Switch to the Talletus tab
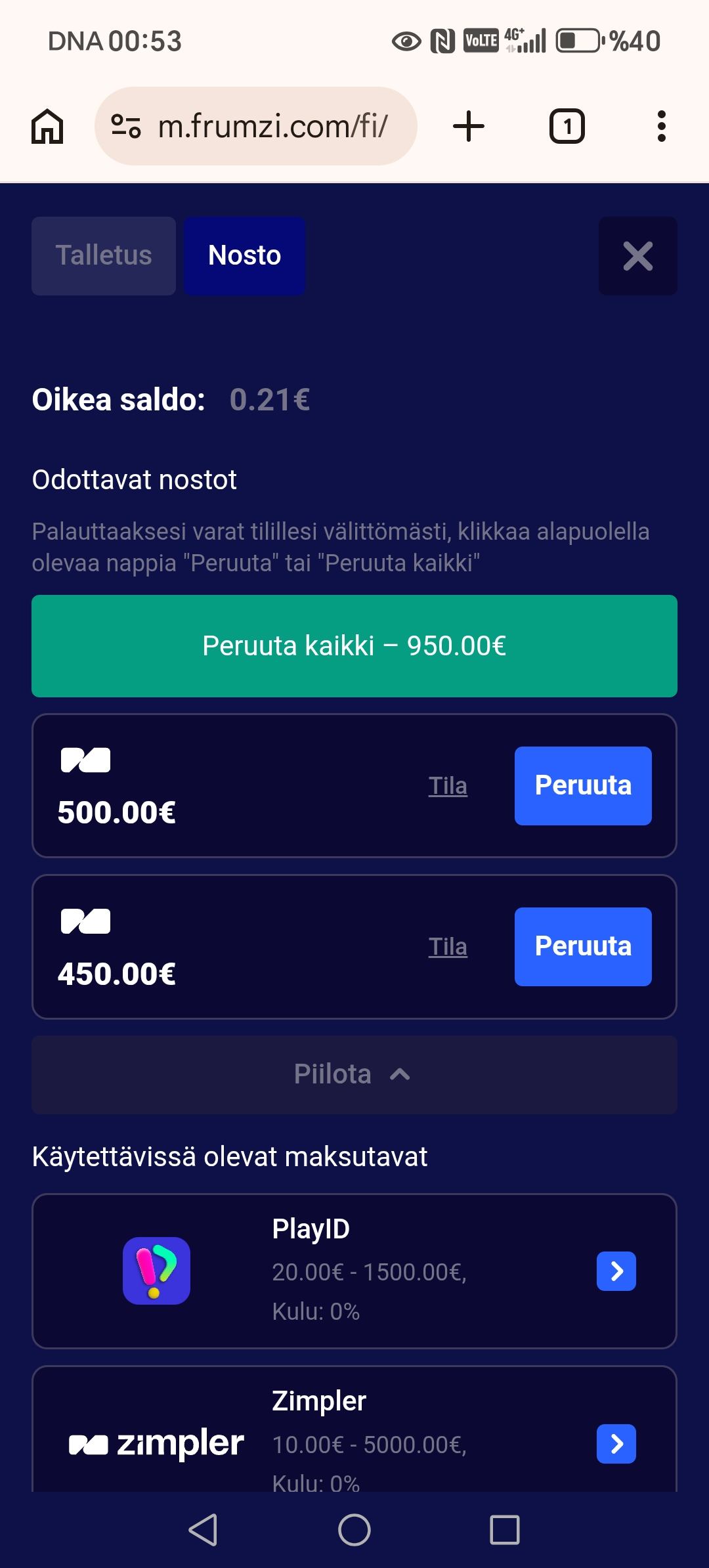The height and width of the screenshot is (1568, 709). (x=104, y=255)
